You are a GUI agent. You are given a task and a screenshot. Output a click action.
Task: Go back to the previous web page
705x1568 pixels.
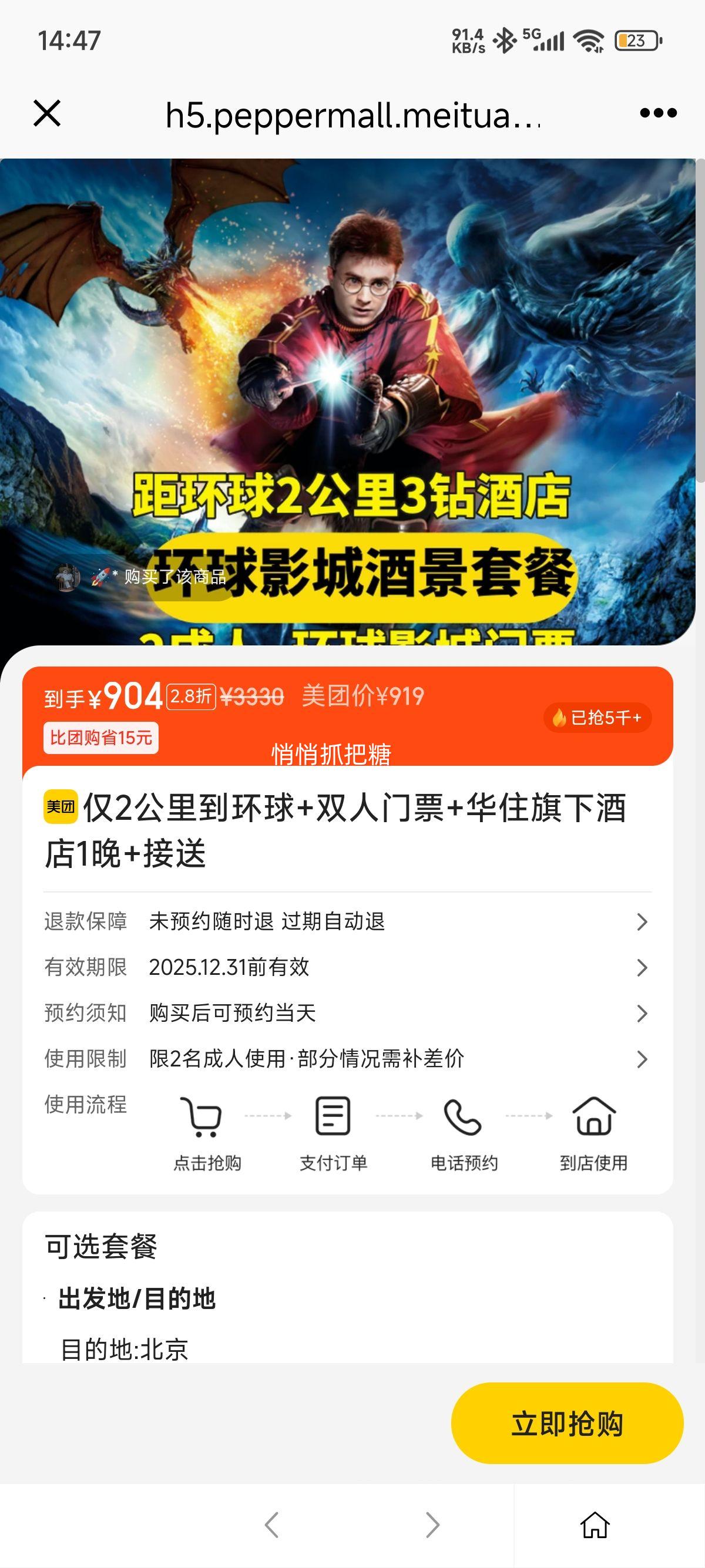pyautogui.click(x=271, y=1525)
